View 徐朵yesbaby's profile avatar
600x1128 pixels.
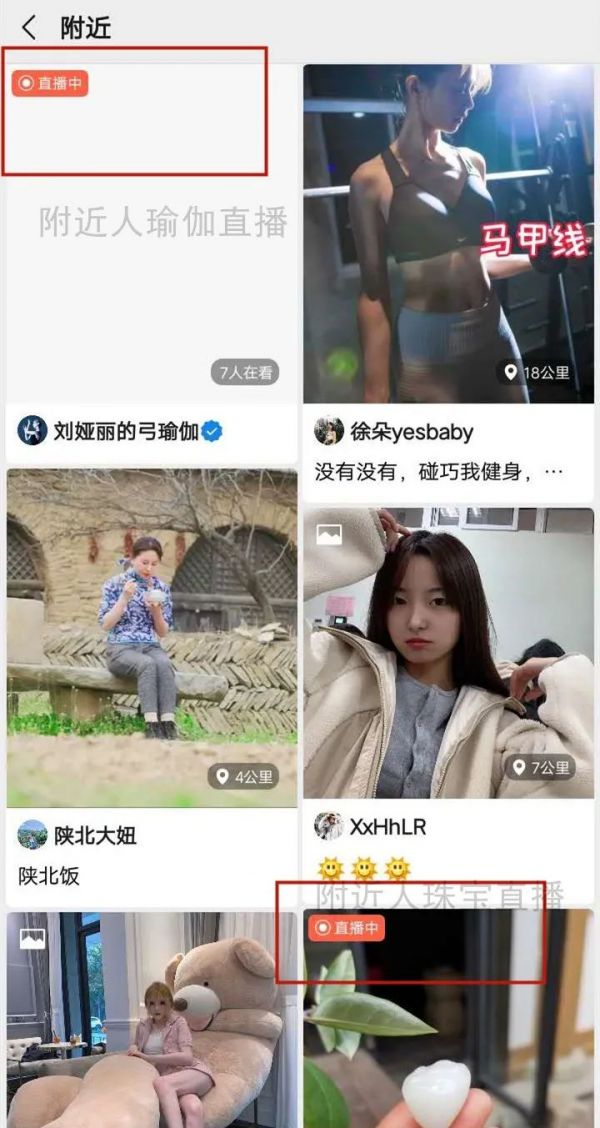coord(329,432)
